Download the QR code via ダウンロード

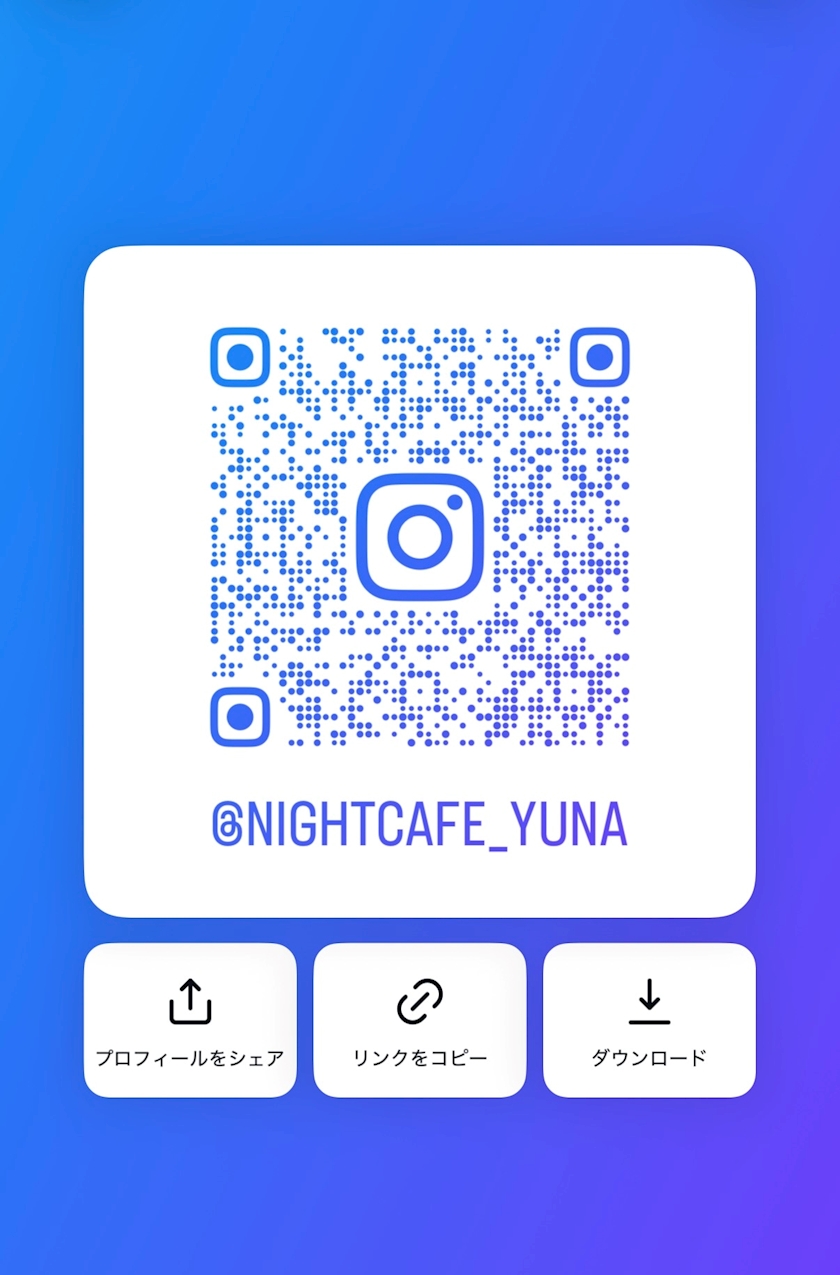pyautogui.click(x=649, y=1020)
